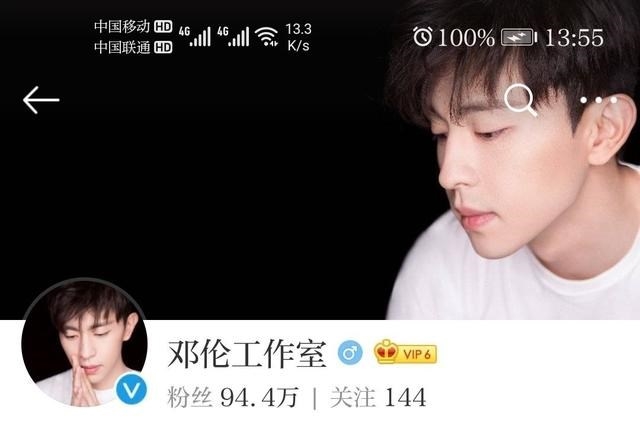The image size is (640, 431).
Task: View the 关注 following list
Action: point(381,397)
